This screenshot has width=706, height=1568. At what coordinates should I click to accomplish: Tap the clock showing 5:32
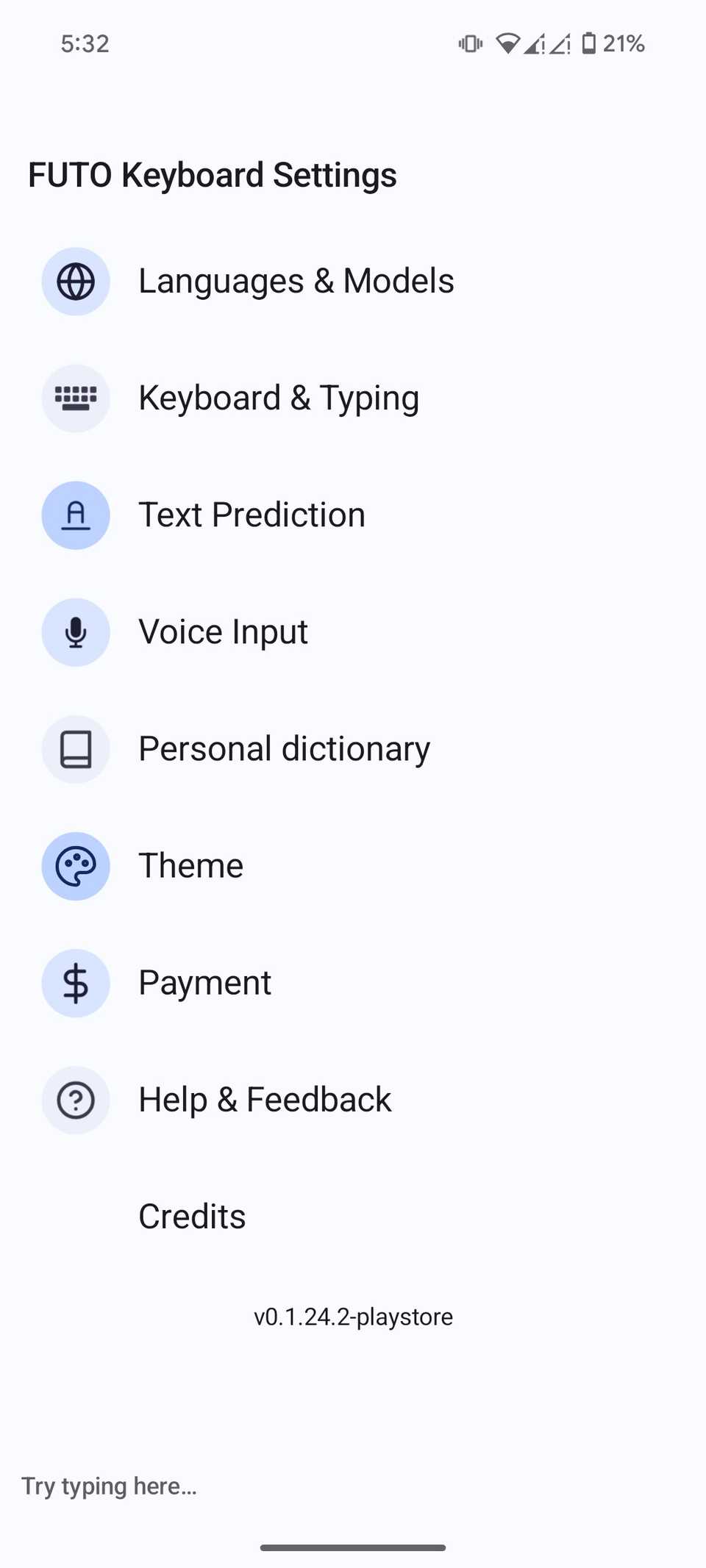(x=85, y=43)
